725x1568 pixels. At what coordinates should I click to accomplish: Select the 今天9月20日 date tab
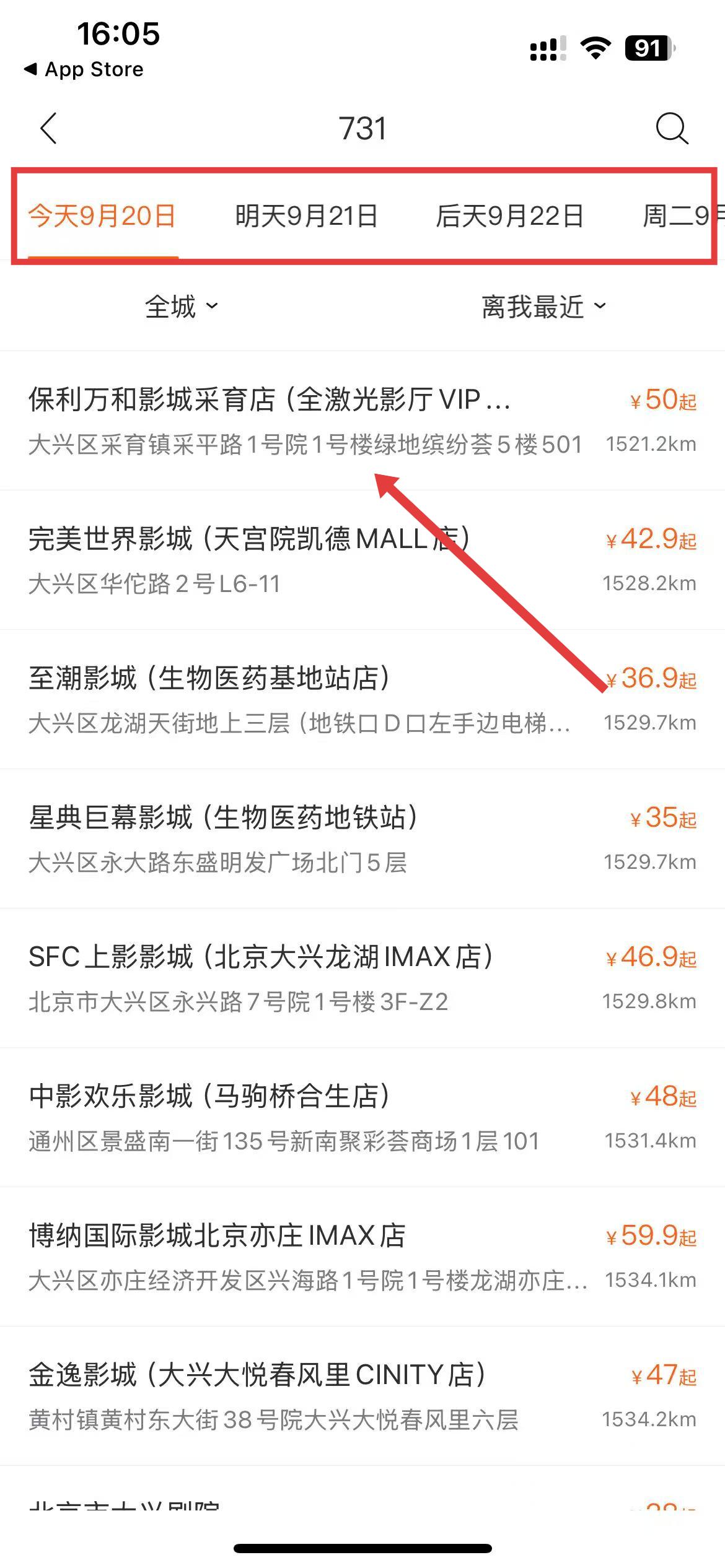[102, 216]
